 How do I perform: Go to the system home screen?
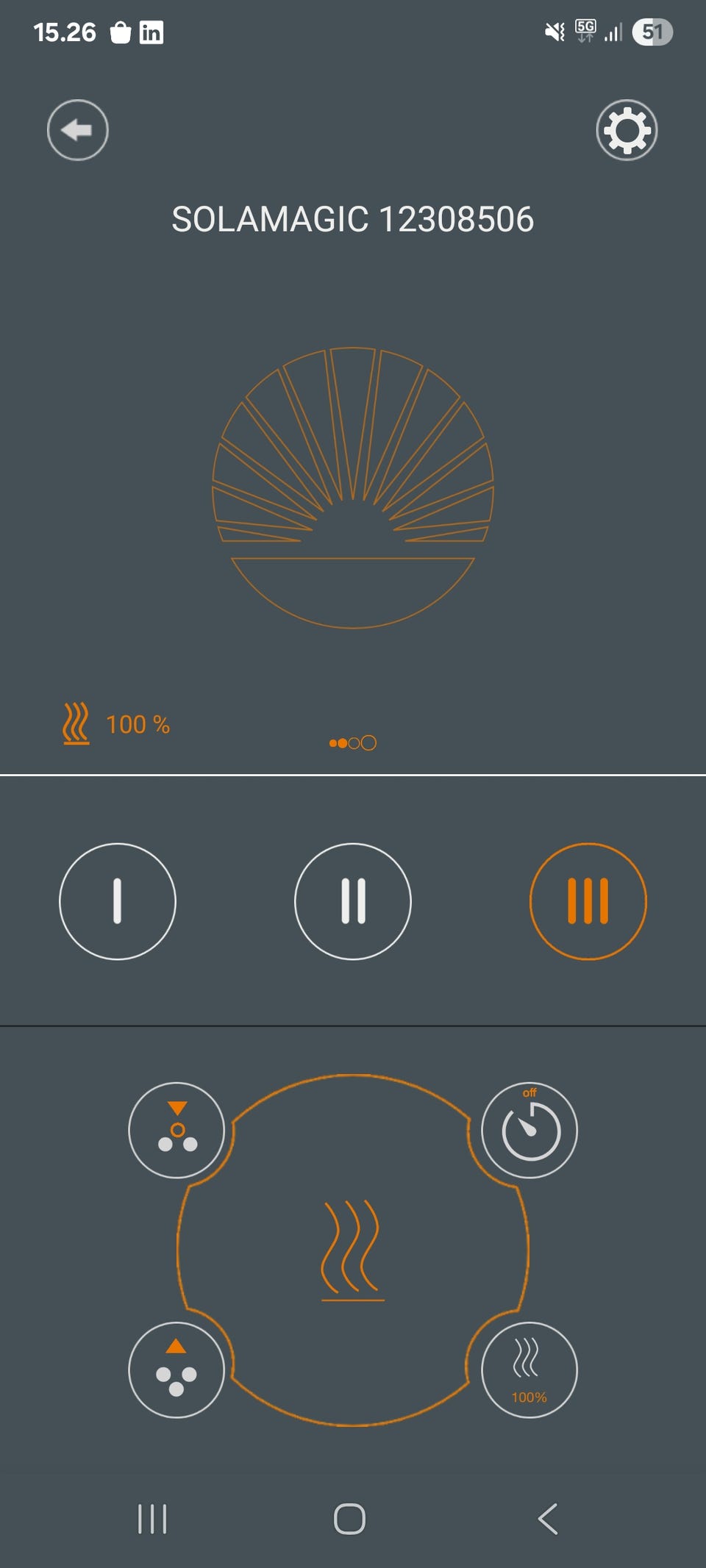[350, 1519]
